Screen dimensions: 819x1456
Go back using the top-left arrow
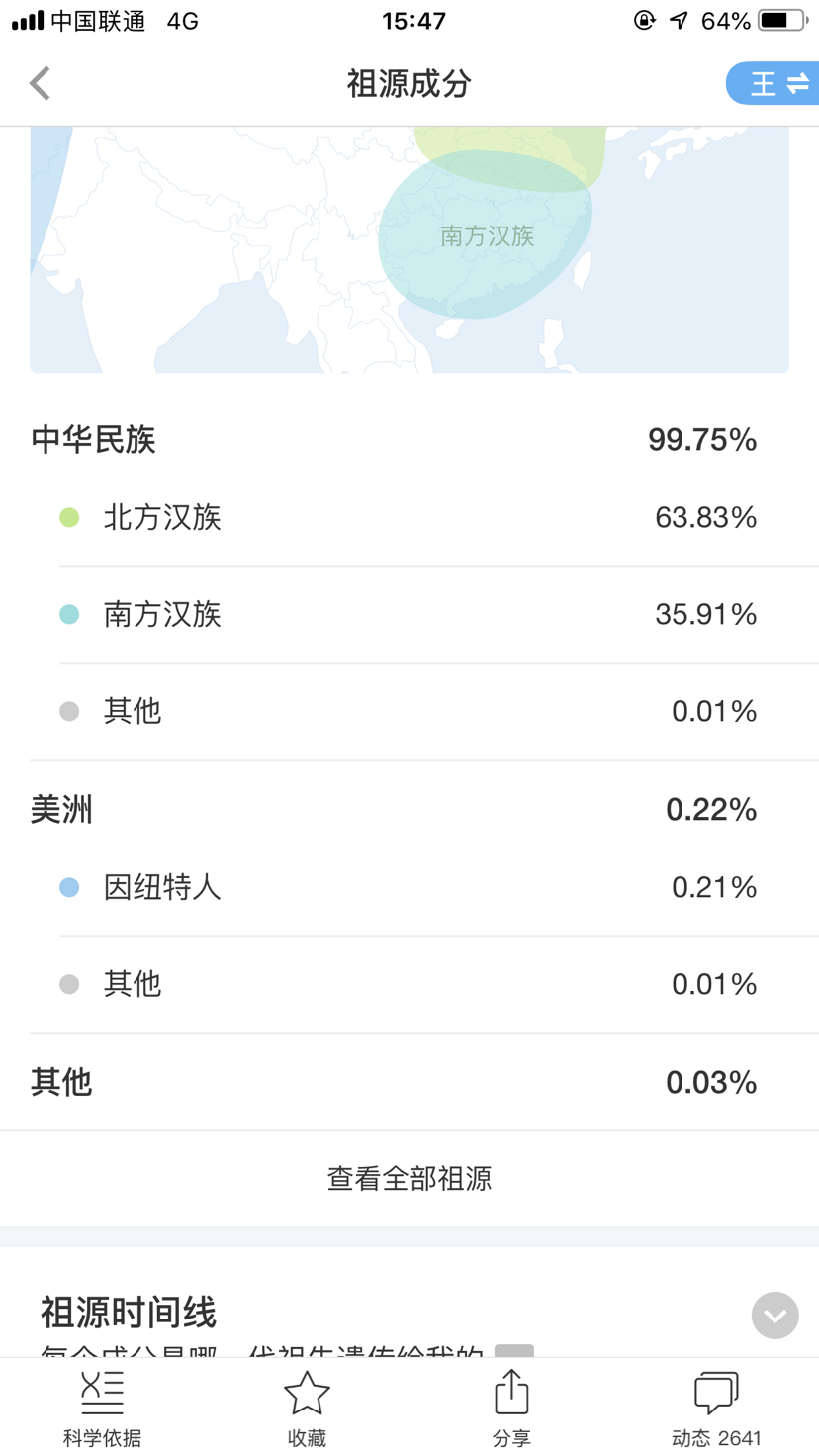40,84
